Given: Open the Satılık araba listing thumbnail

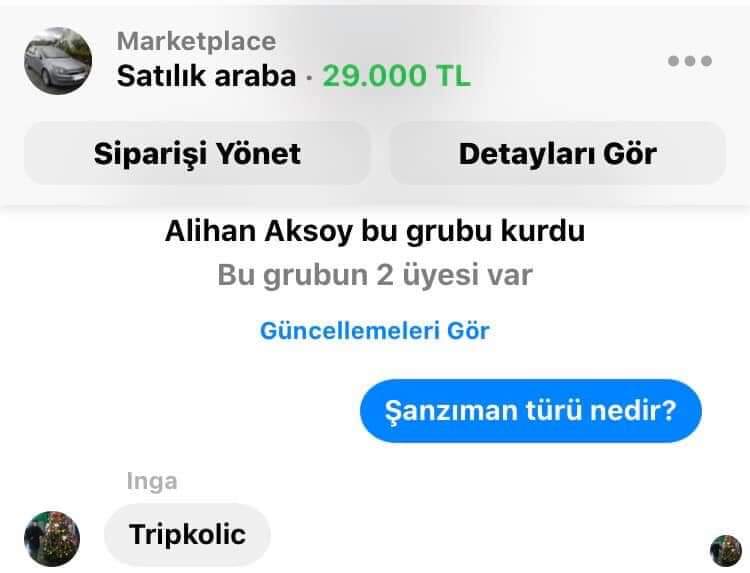Looking at the screenshot, I should [x=58, y=61].
